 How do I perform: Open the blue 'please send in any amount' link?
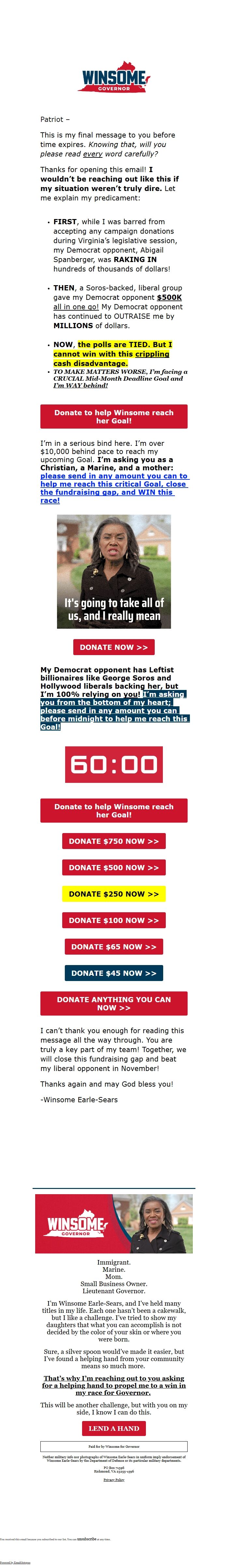click(114, 484)
